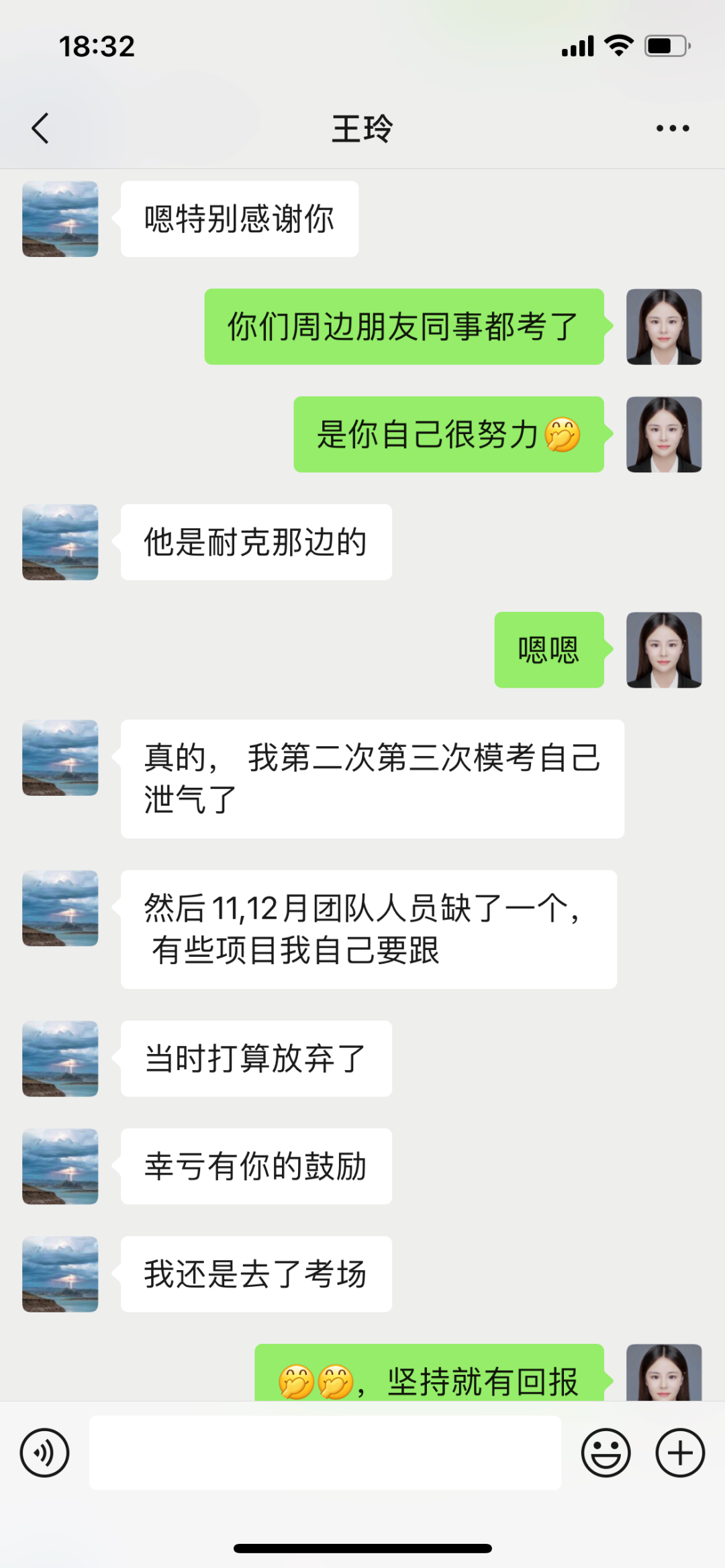
Task: Focus the message text field
Action: pyautogui.click(x=325, y=1453)
